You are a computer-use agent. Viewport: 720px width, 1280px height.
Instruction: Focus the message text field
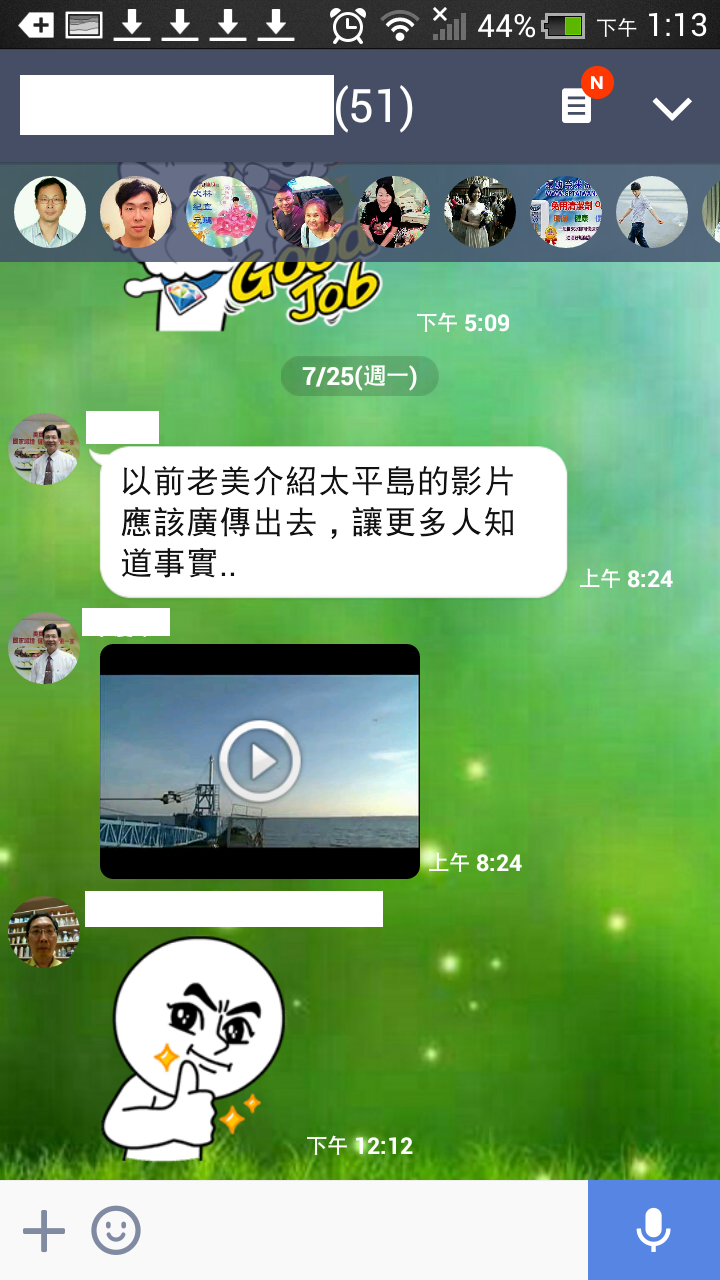(x=360, y=1230)
